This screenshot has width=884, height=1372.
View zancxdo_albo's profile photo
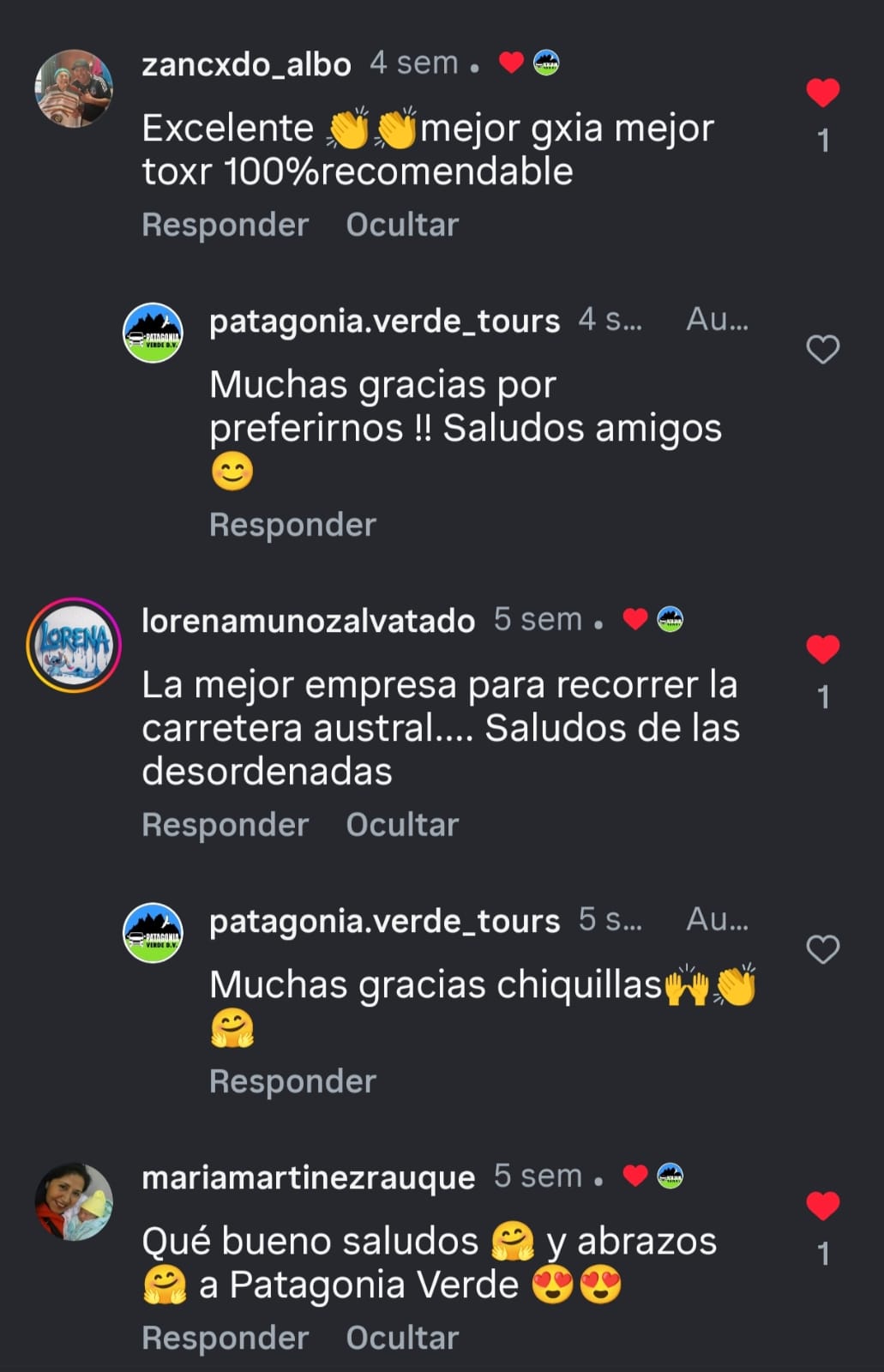(74, 88)
